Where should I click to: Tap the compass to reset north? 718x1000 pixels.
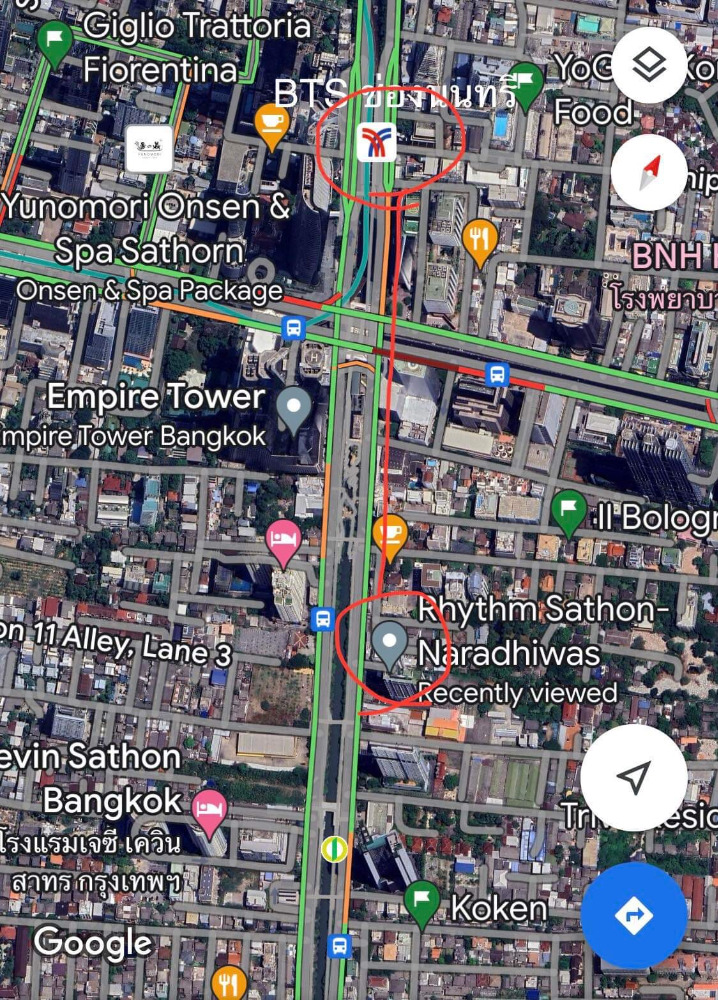click(649, 172)
